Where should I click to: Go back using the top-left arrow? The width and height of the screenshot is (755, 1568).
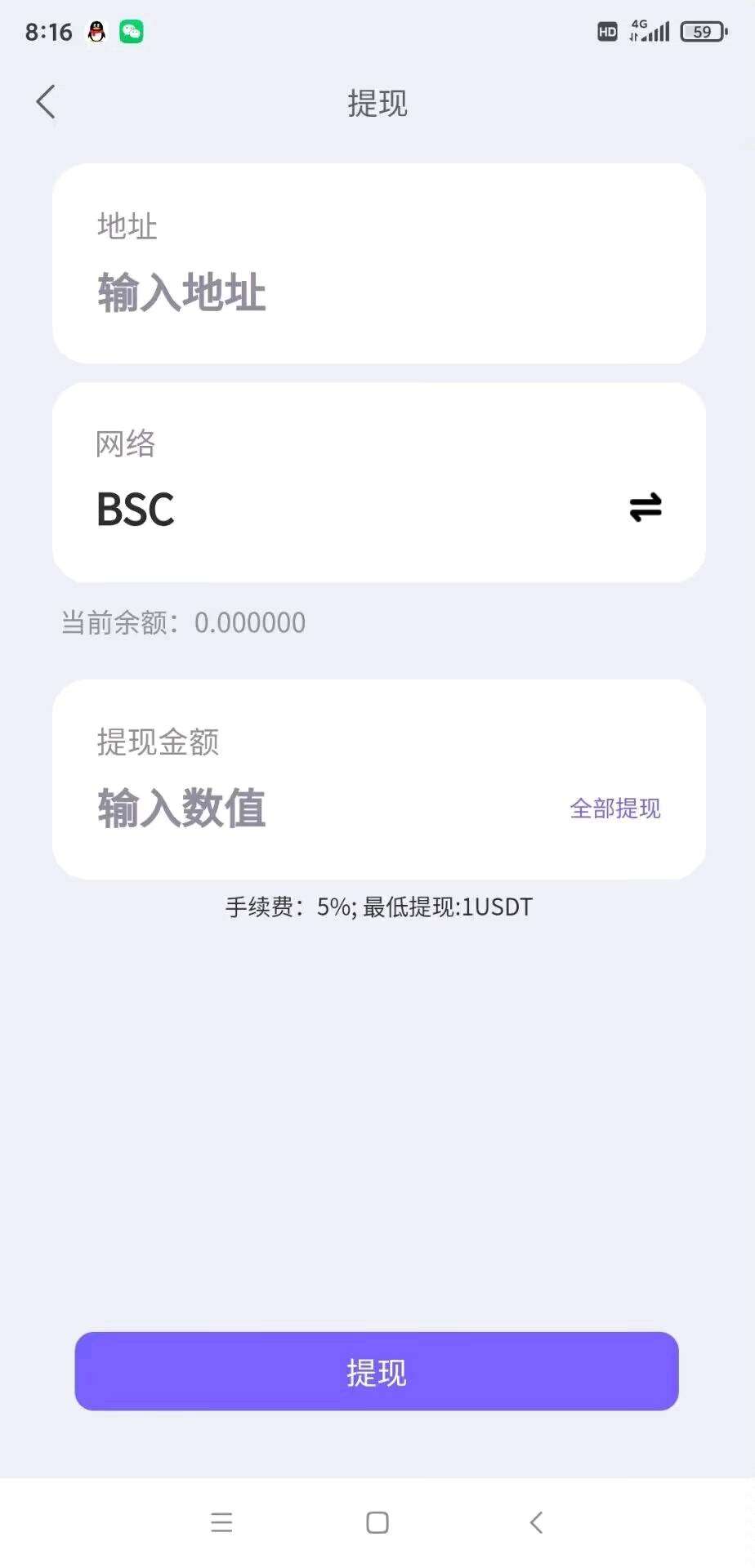tap(46, 102)
